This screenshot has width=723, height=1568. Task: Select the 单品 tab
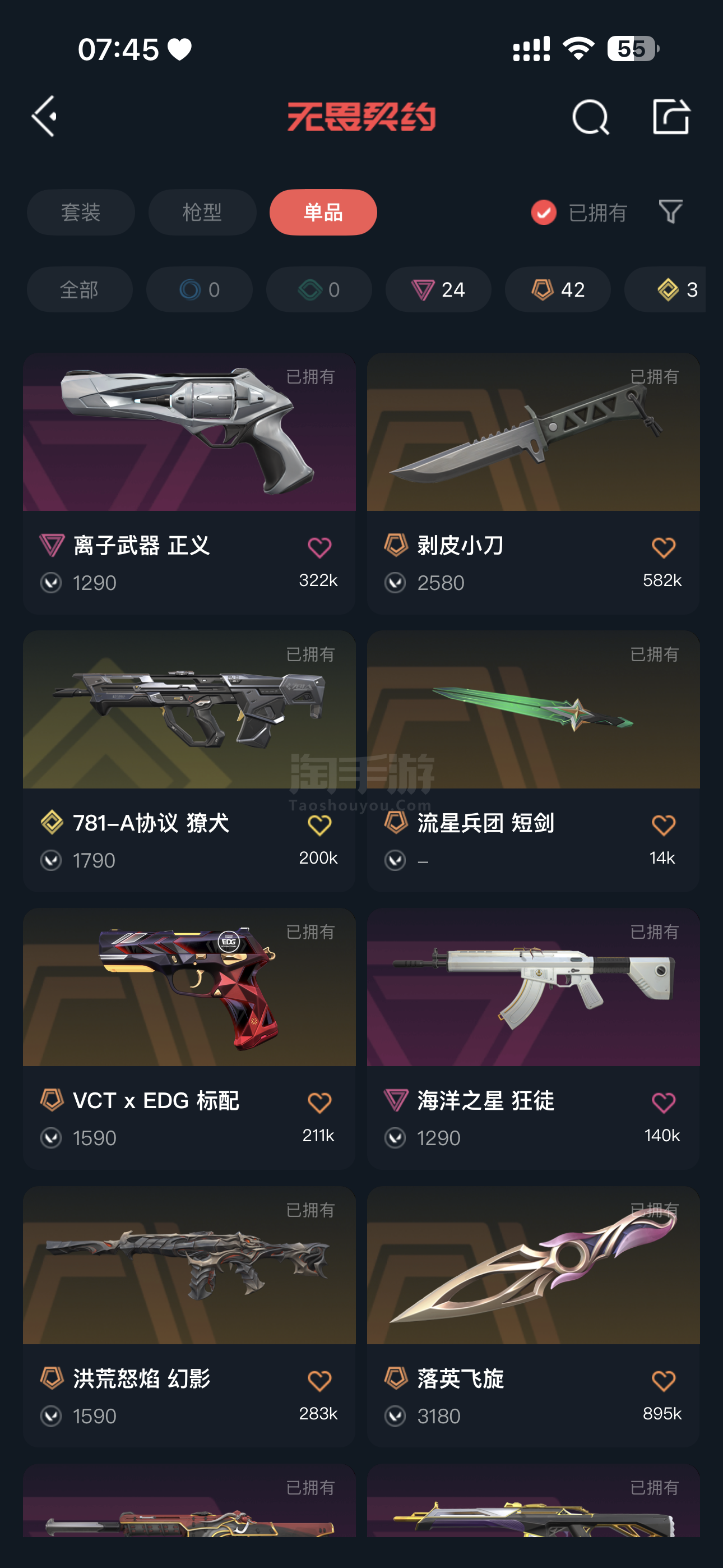click(x=323, y=213)
